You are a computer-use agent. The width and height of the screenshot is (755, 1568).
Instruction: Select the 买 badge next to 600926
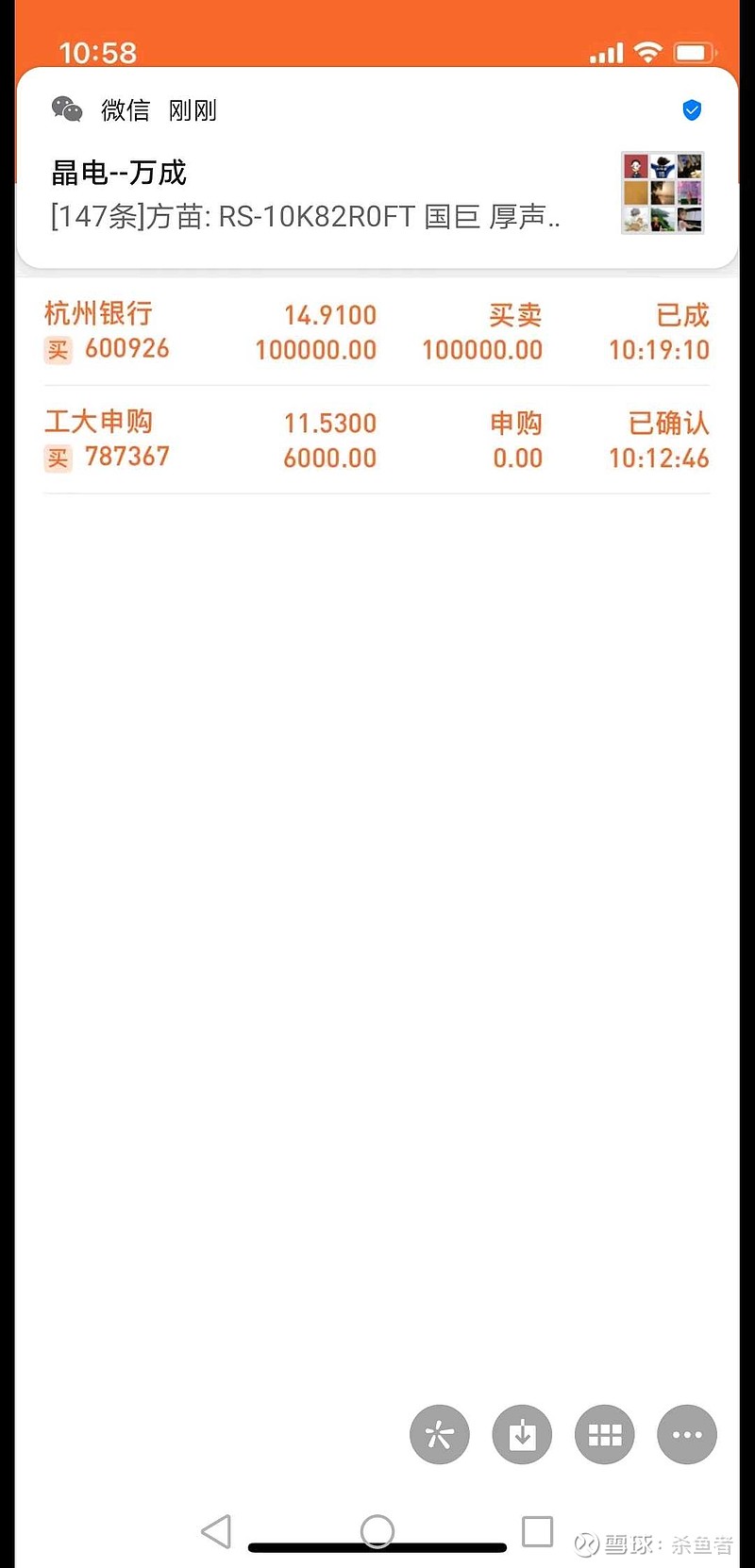point(58,350)
